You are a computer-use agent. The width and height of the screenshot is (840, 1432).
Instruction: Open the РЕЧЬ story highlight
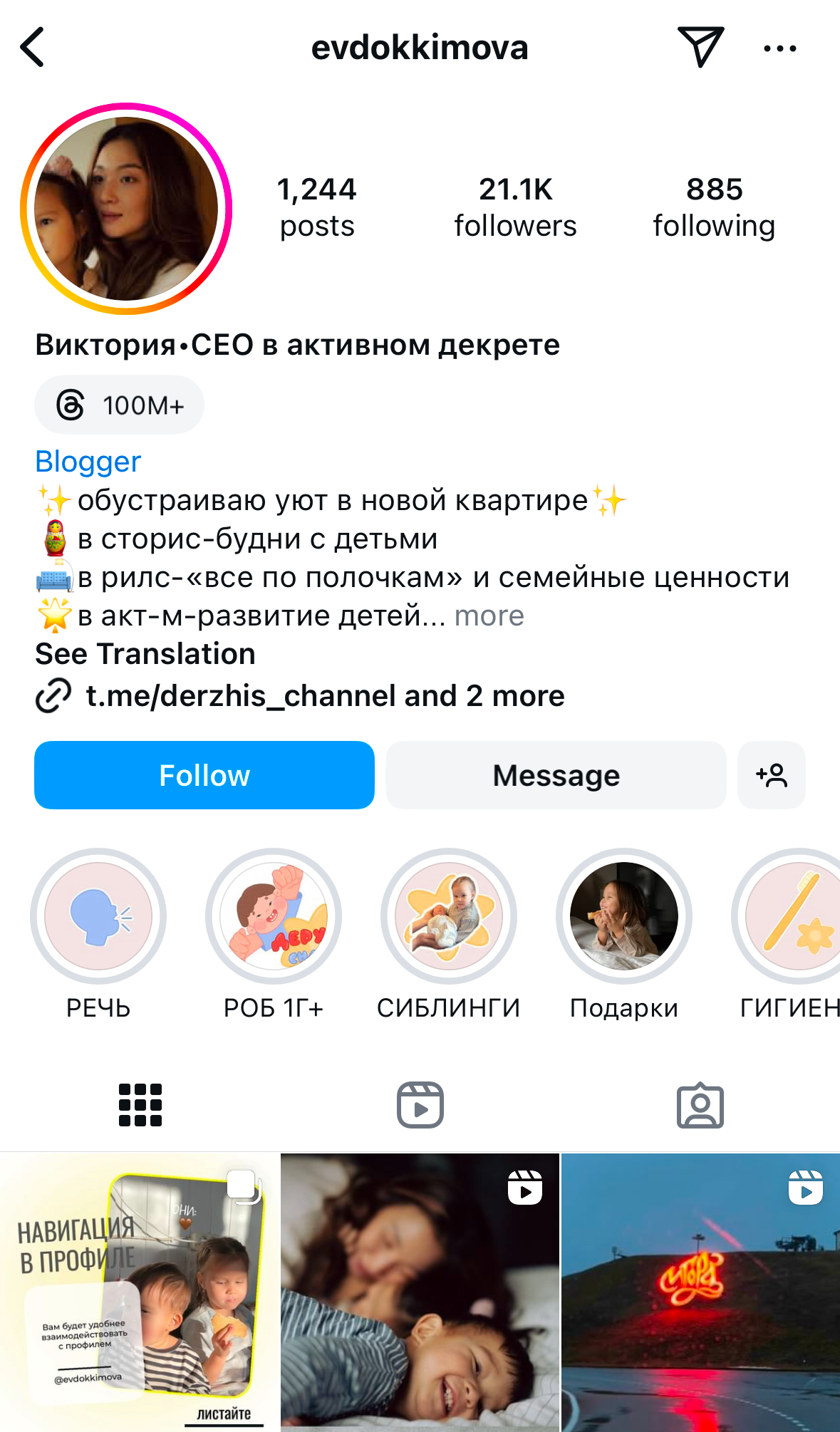pyautogui.click(x=98, y=916)
